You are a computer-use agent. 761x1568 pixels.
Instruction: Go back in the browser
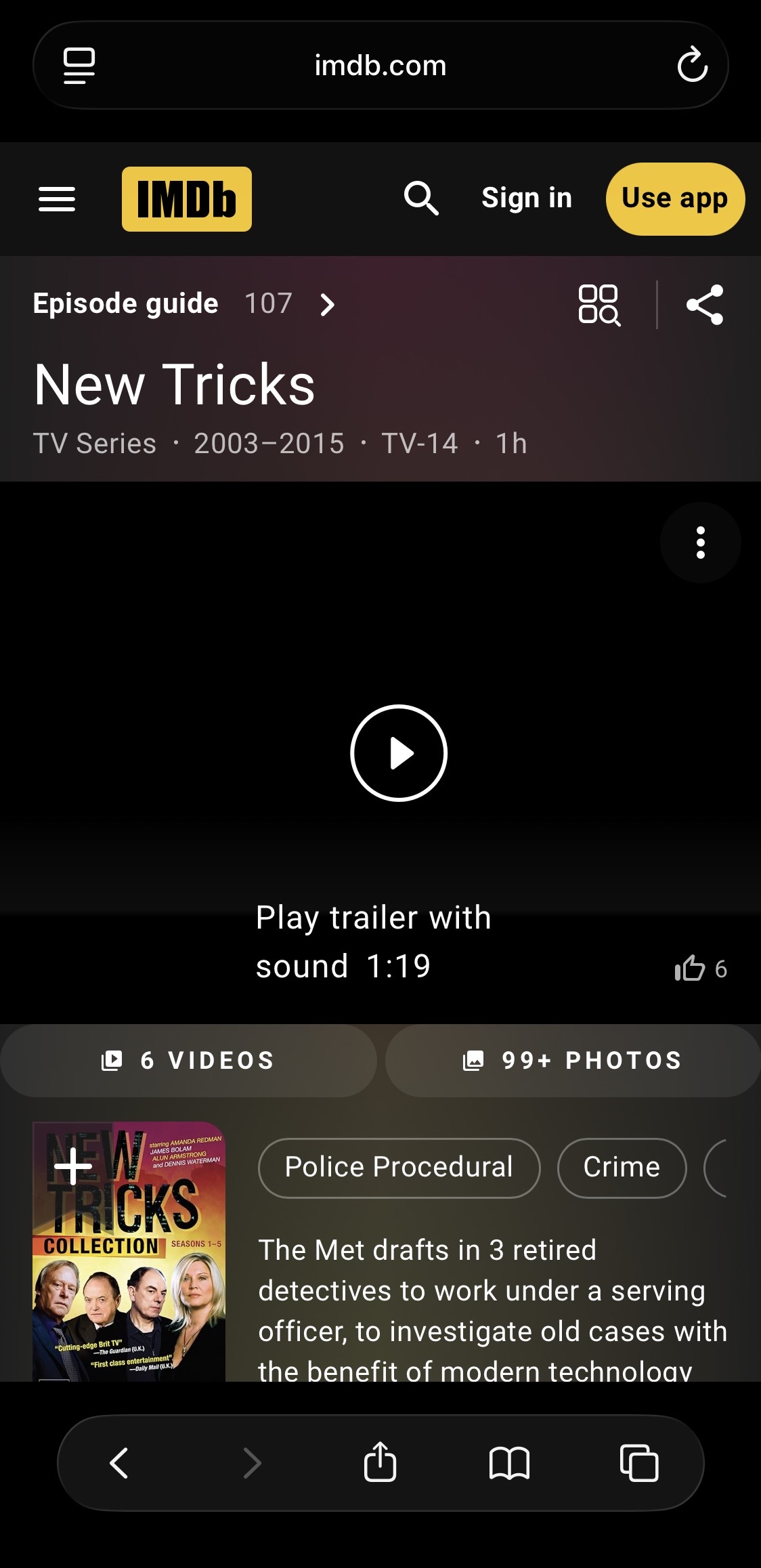pos(119,1462)
